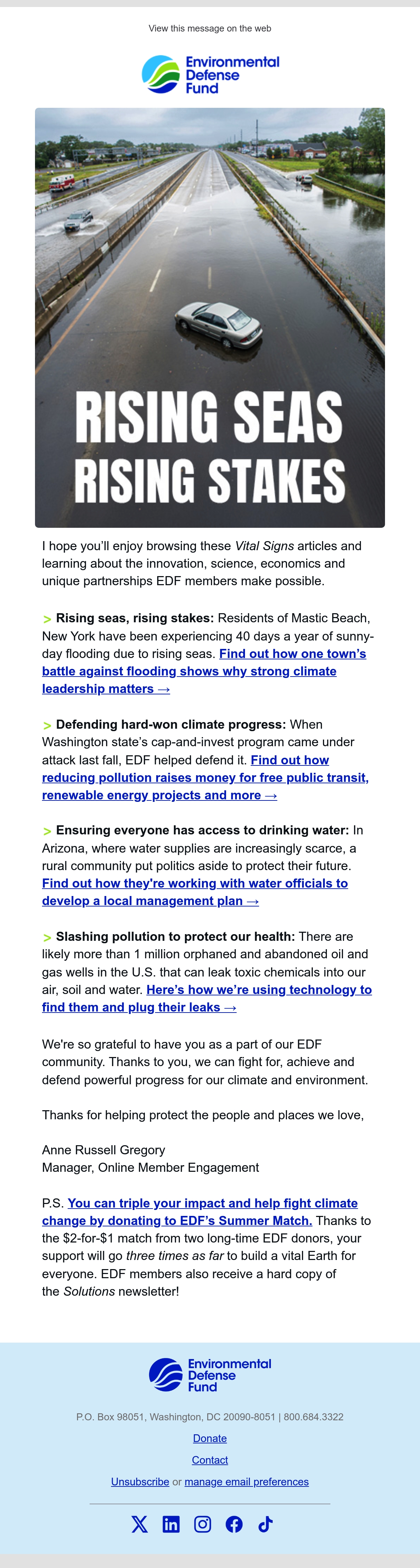This screenshot has width=420, height=1568.
Task: Open 'View this message on the web'
Action: point(210,29)
